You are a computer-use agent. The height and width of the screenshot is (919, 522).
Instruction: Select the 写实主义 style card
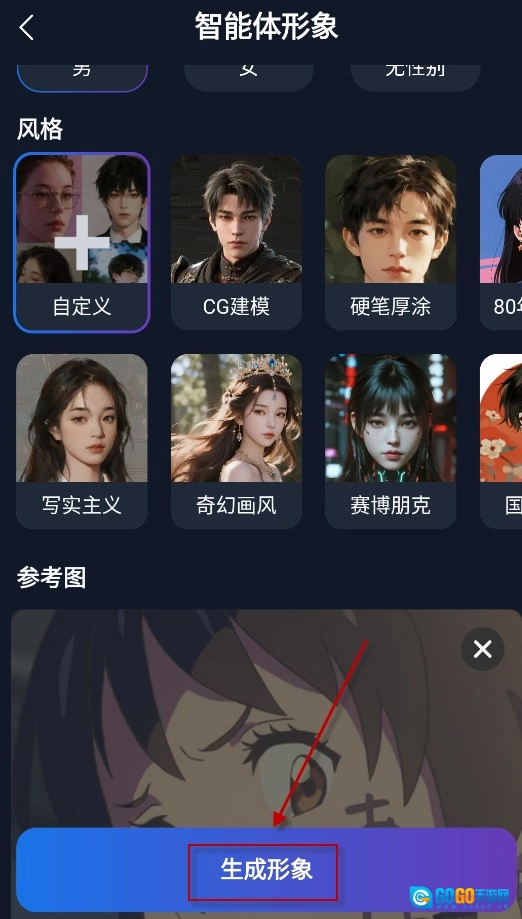[x=82, y=441]
